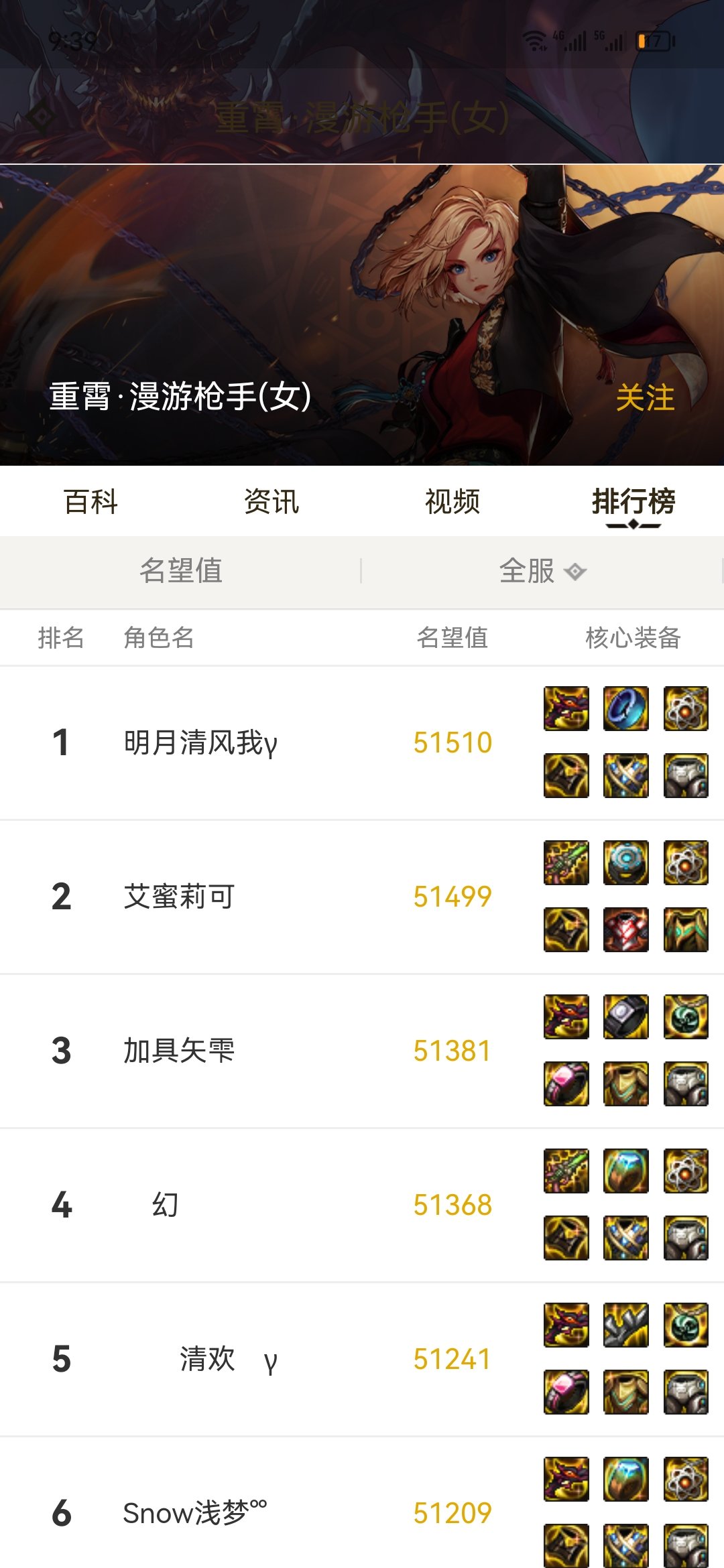Follow 重霄·漫游枪手(女) via 关注
Screen dimensions: 724x1568
tap(644, 397)
